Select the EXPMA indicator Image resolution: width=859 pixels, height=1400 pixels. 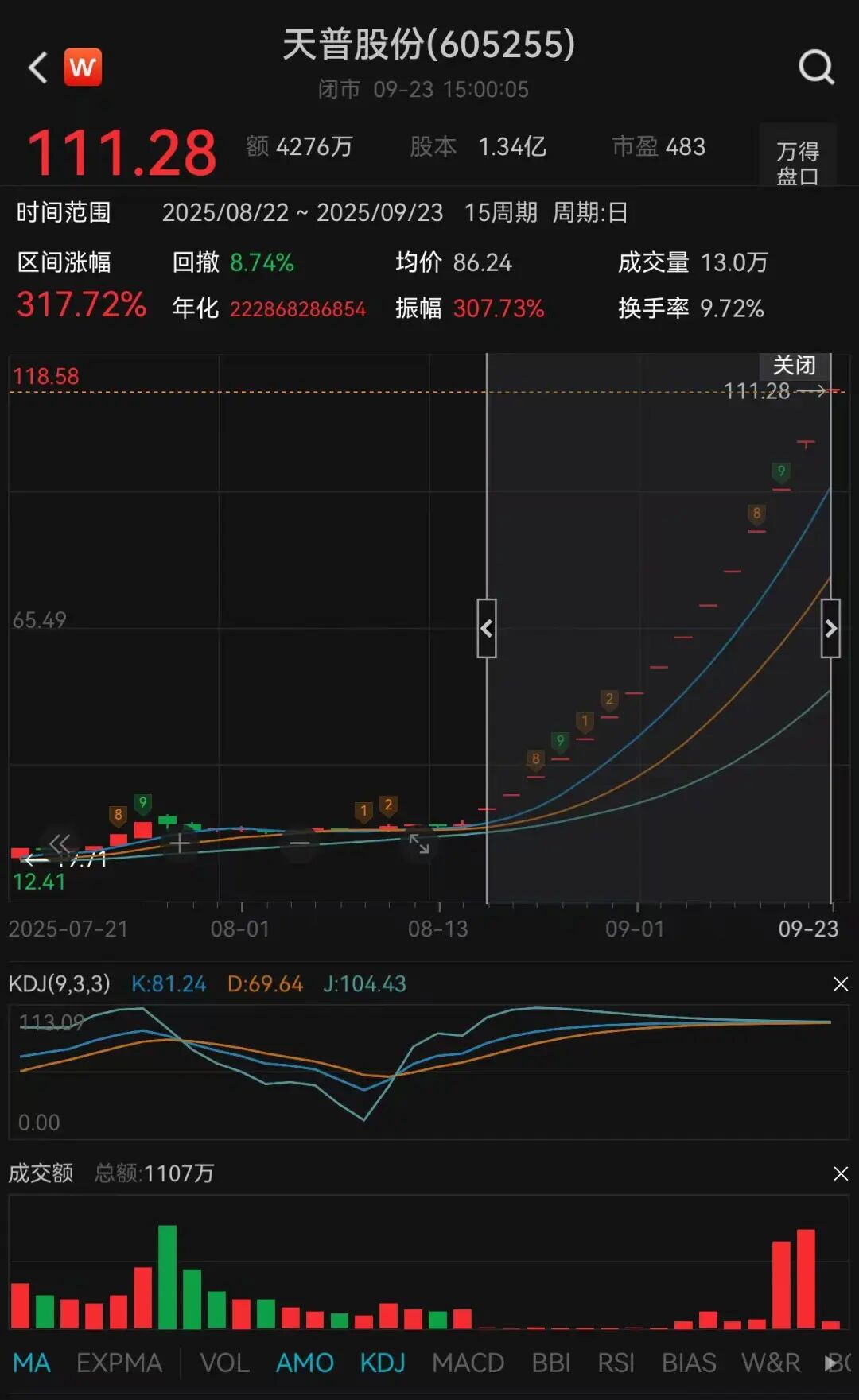[119, 1363]
